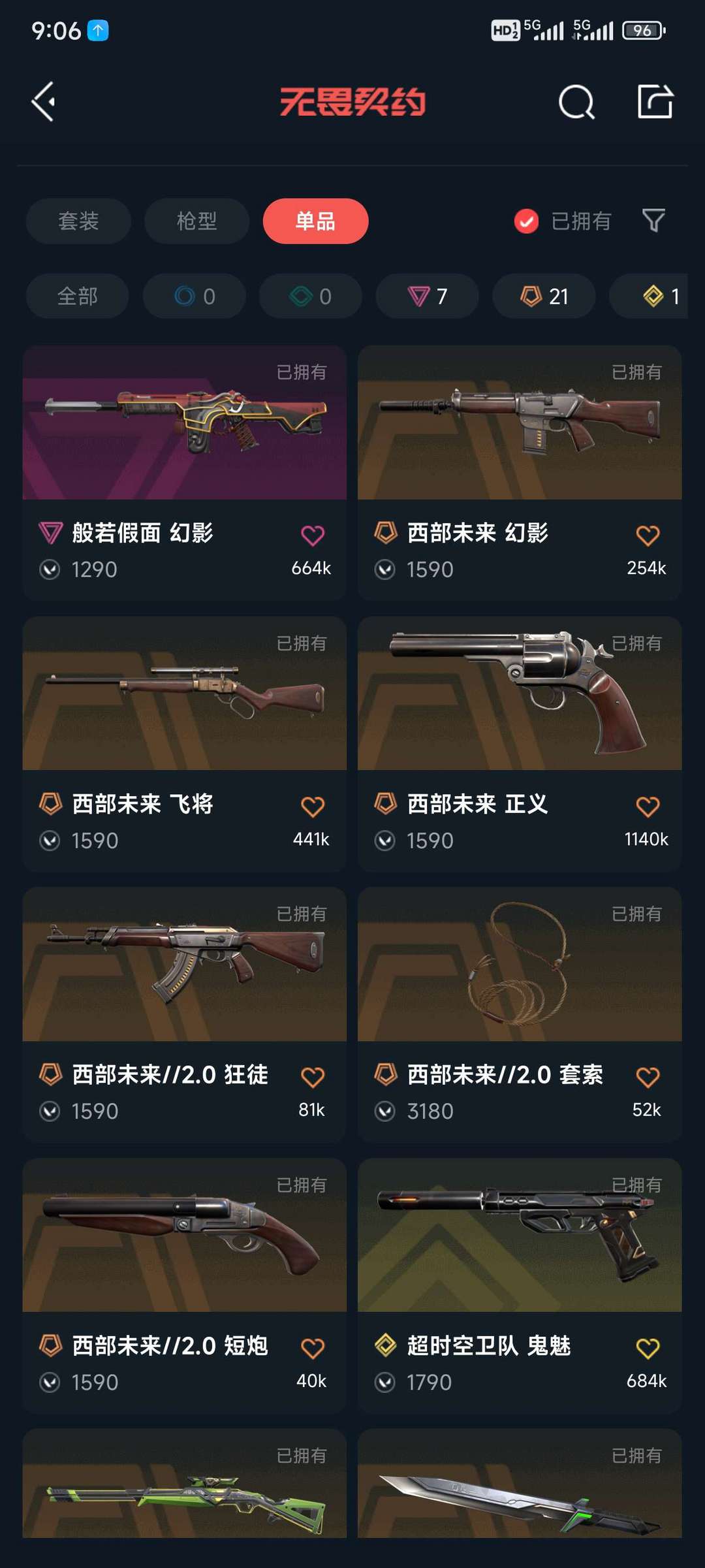The image size is (705, 1568).
Task: Open the 西部未来//2.0 狂徒 card
Action: [x=185, y=1014]
